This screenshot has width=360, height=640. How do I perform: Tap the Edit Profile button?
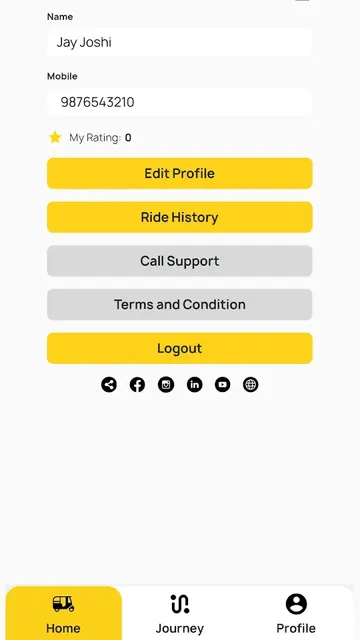(180, 173)
